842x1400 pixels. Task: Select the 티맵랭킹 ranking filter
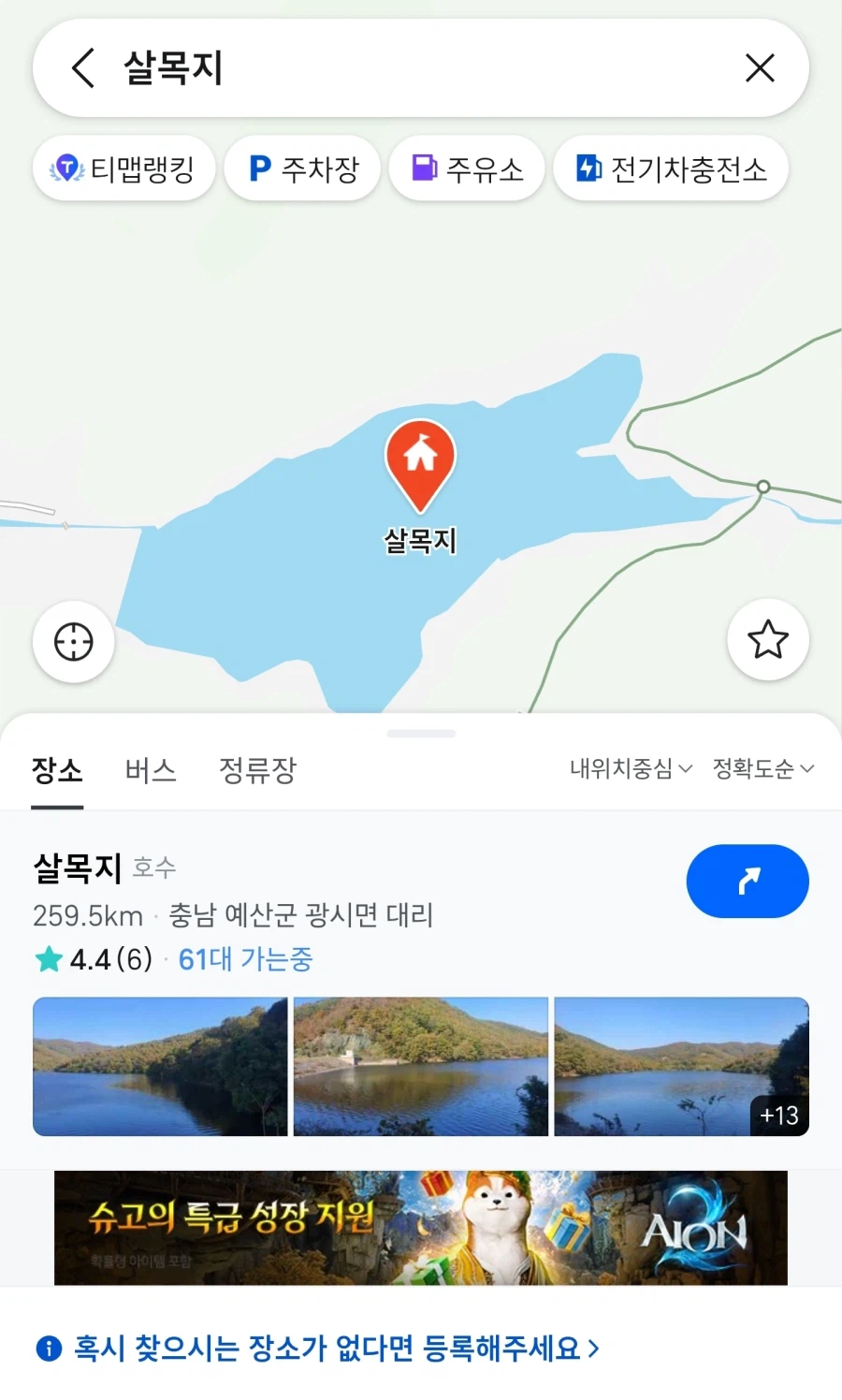tap(123, 168)
